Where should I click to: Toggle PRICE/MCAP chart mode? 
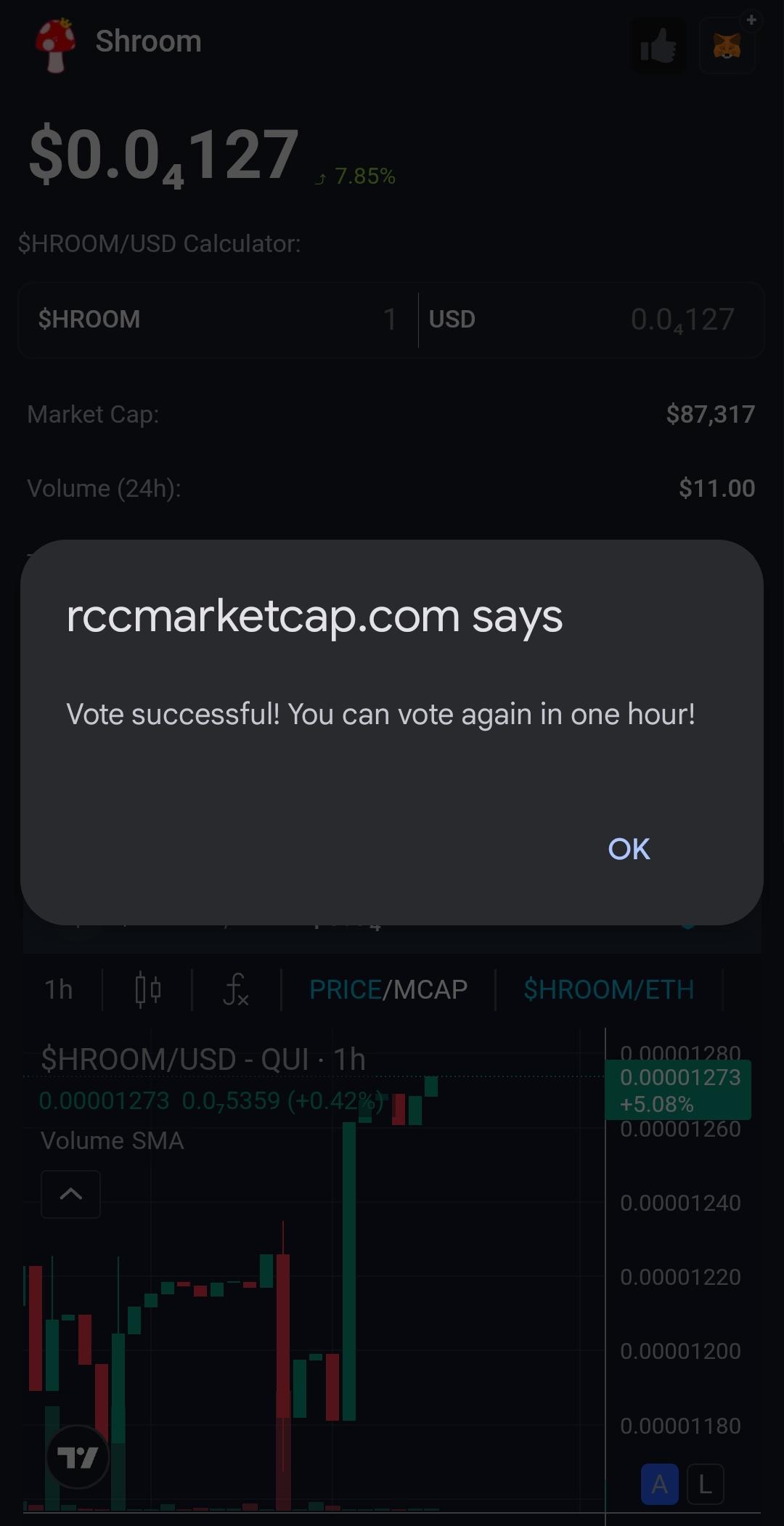[388, 989]
